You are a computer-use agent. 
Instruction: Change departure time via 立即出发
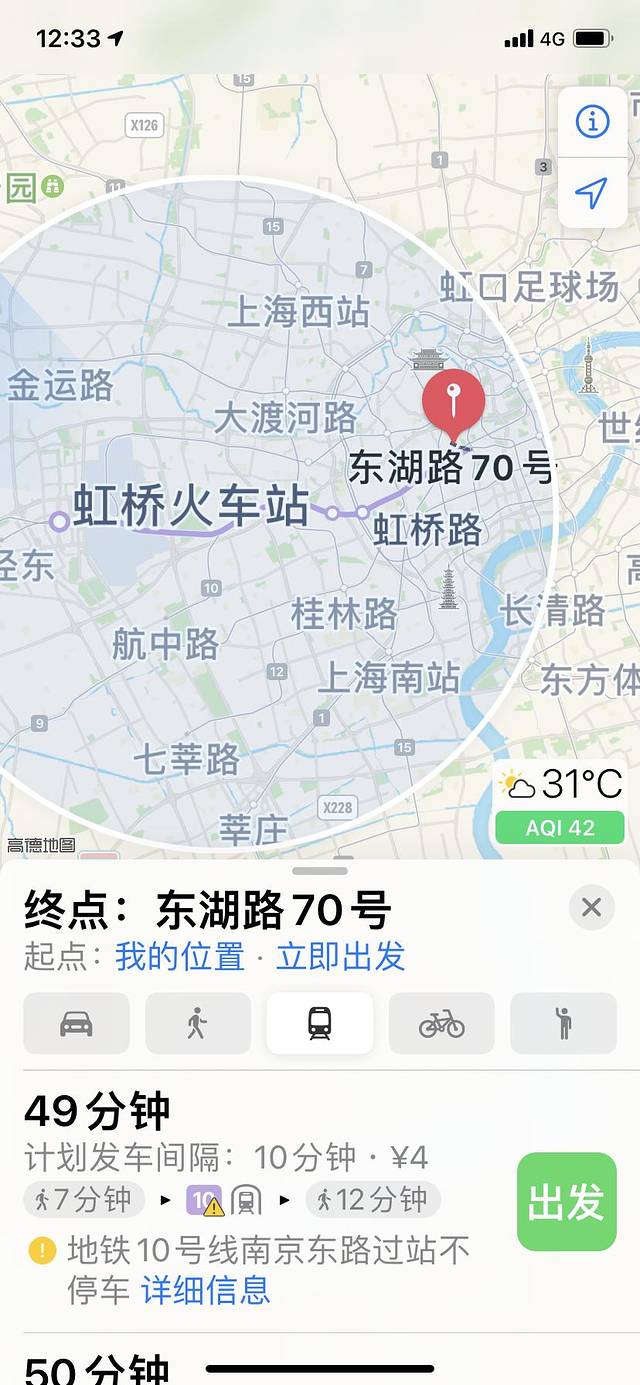(x=341, y=956)
